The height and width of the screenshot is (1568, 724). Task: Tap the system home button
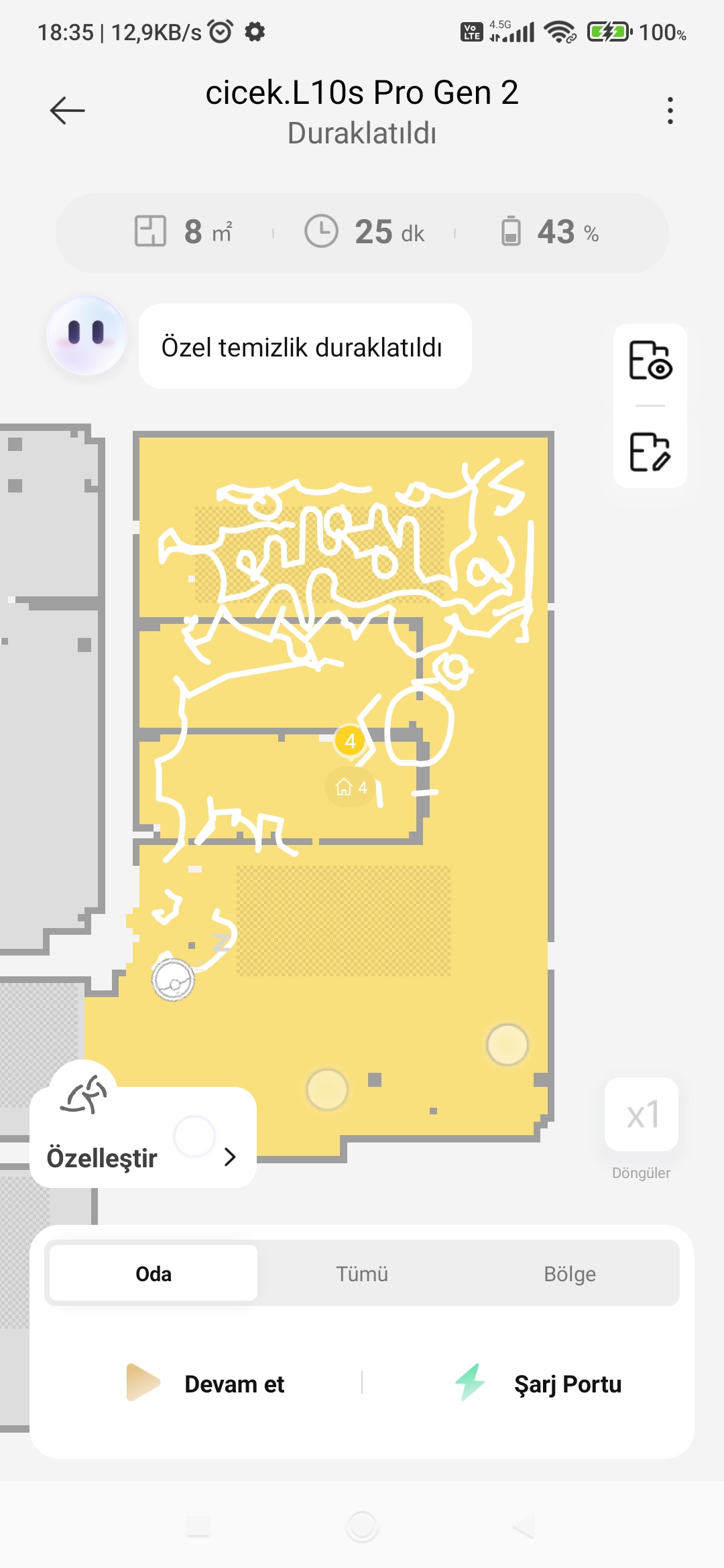(362, 1527)
